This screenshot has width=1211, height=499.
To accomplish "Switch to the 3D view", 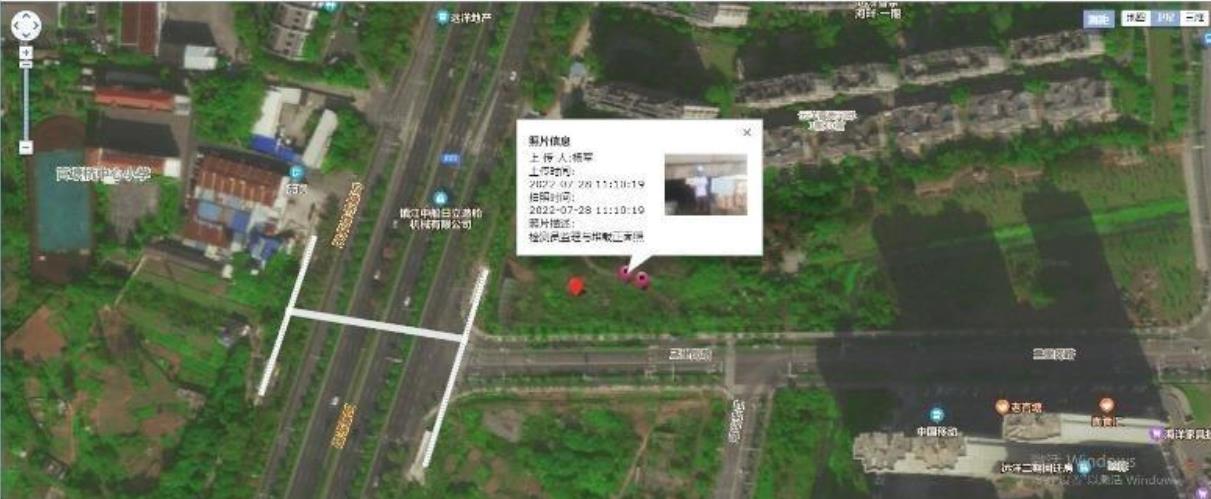I will [1193, 18].
